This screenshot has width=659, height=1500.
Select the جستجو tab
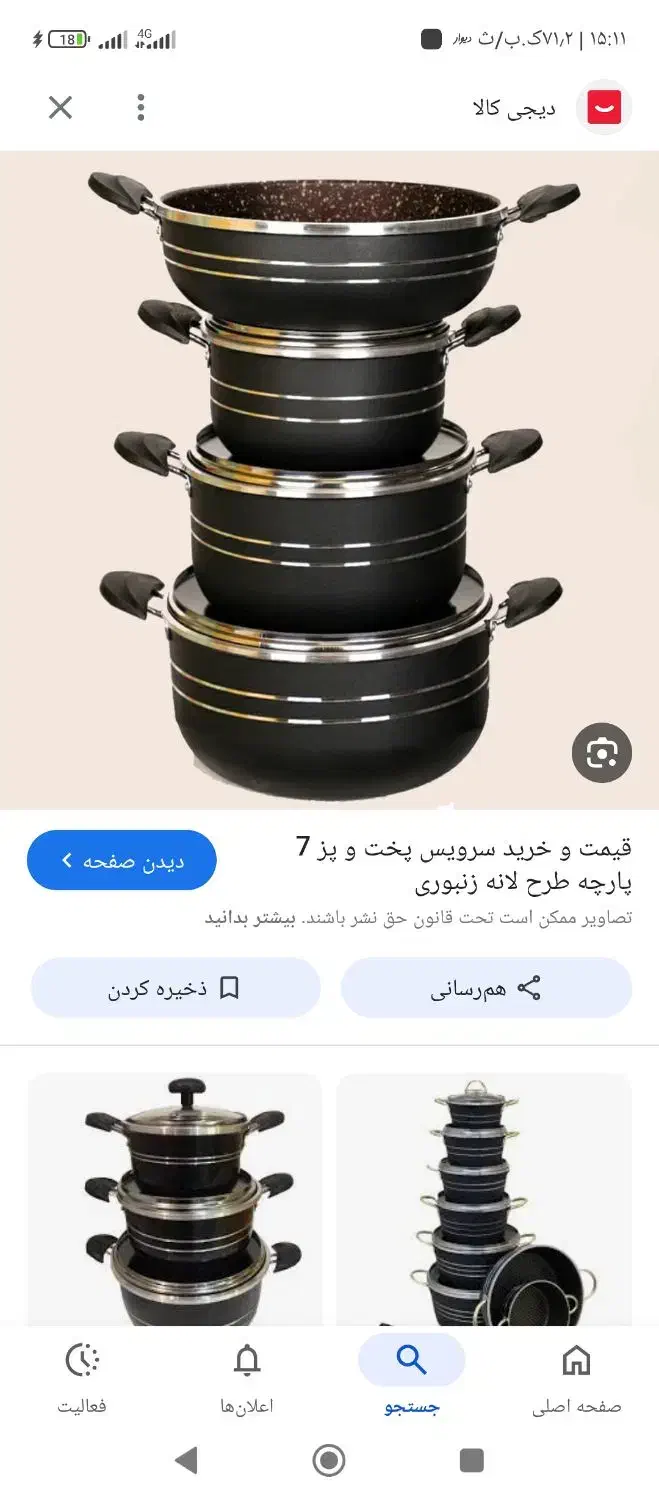[x=412, y=1377]
